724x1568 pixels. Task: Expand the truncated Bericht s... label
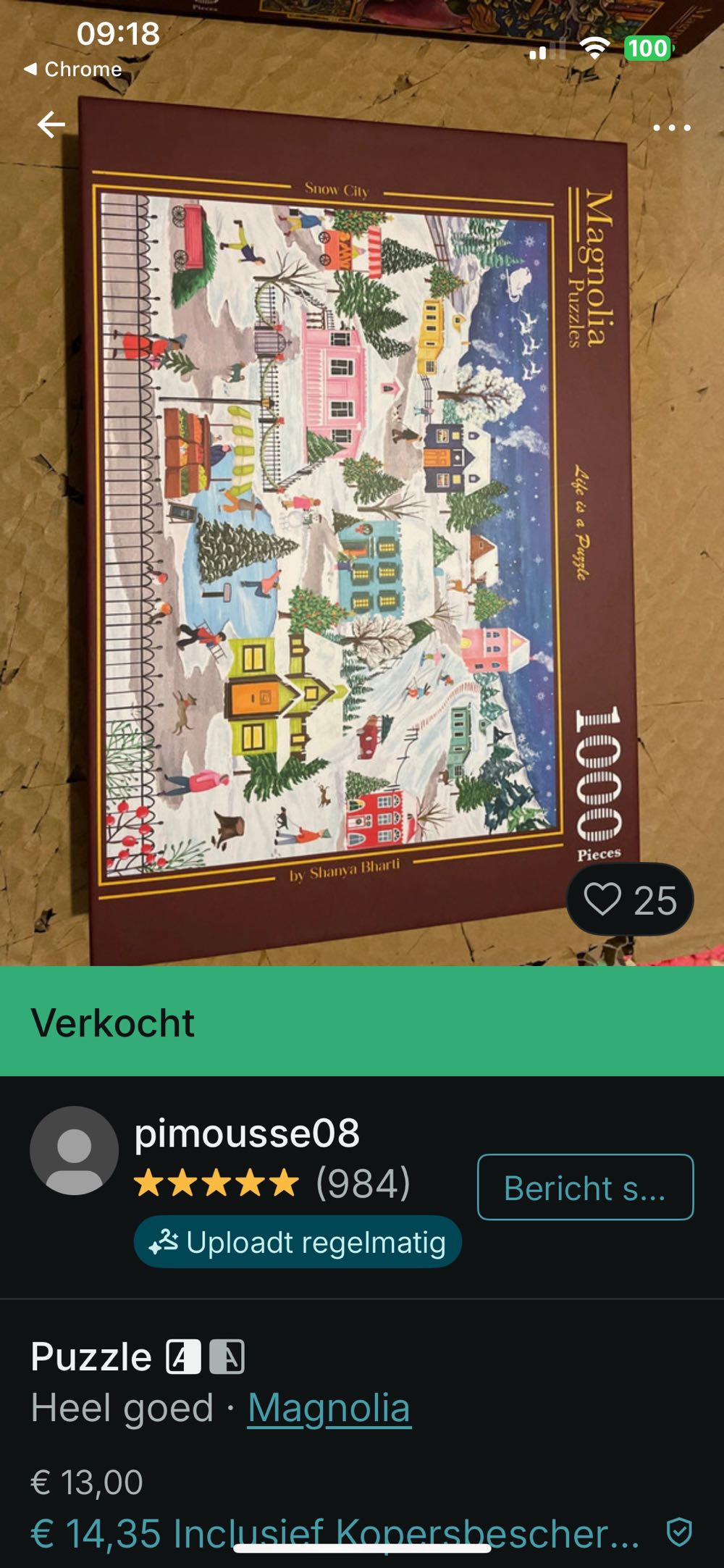click(584, 1188)
